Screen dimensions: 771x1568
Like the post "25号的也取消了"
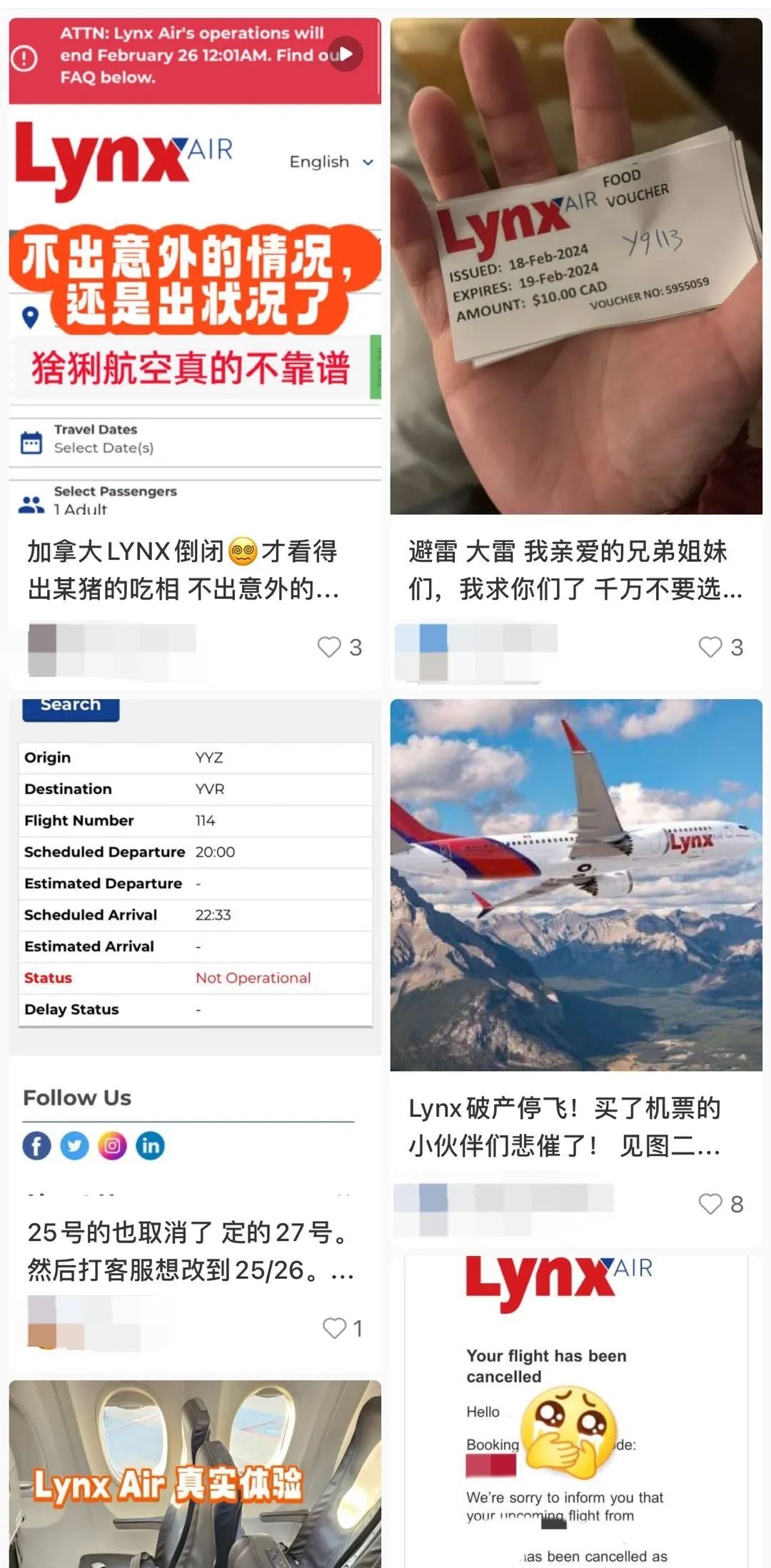(334, 1328)
